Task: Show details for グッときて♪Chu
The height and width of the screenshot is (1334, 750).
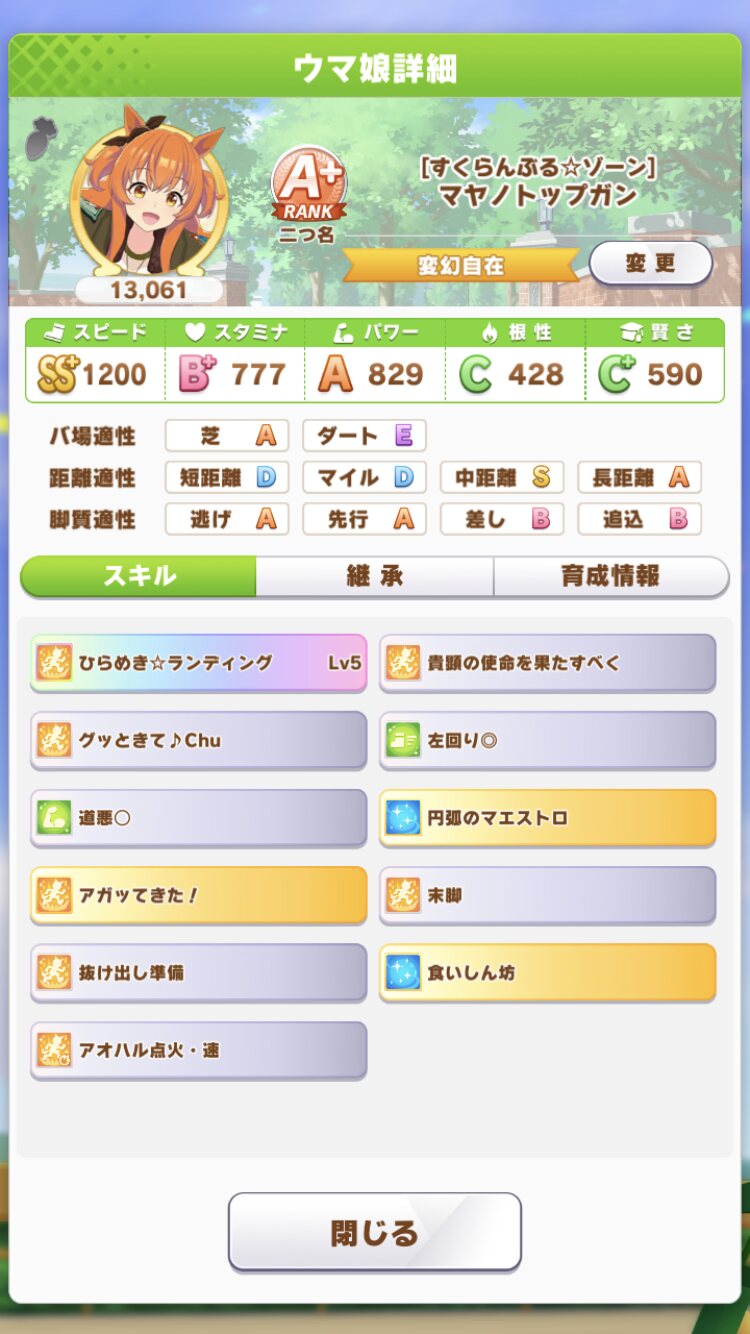Action: [198, 740]
